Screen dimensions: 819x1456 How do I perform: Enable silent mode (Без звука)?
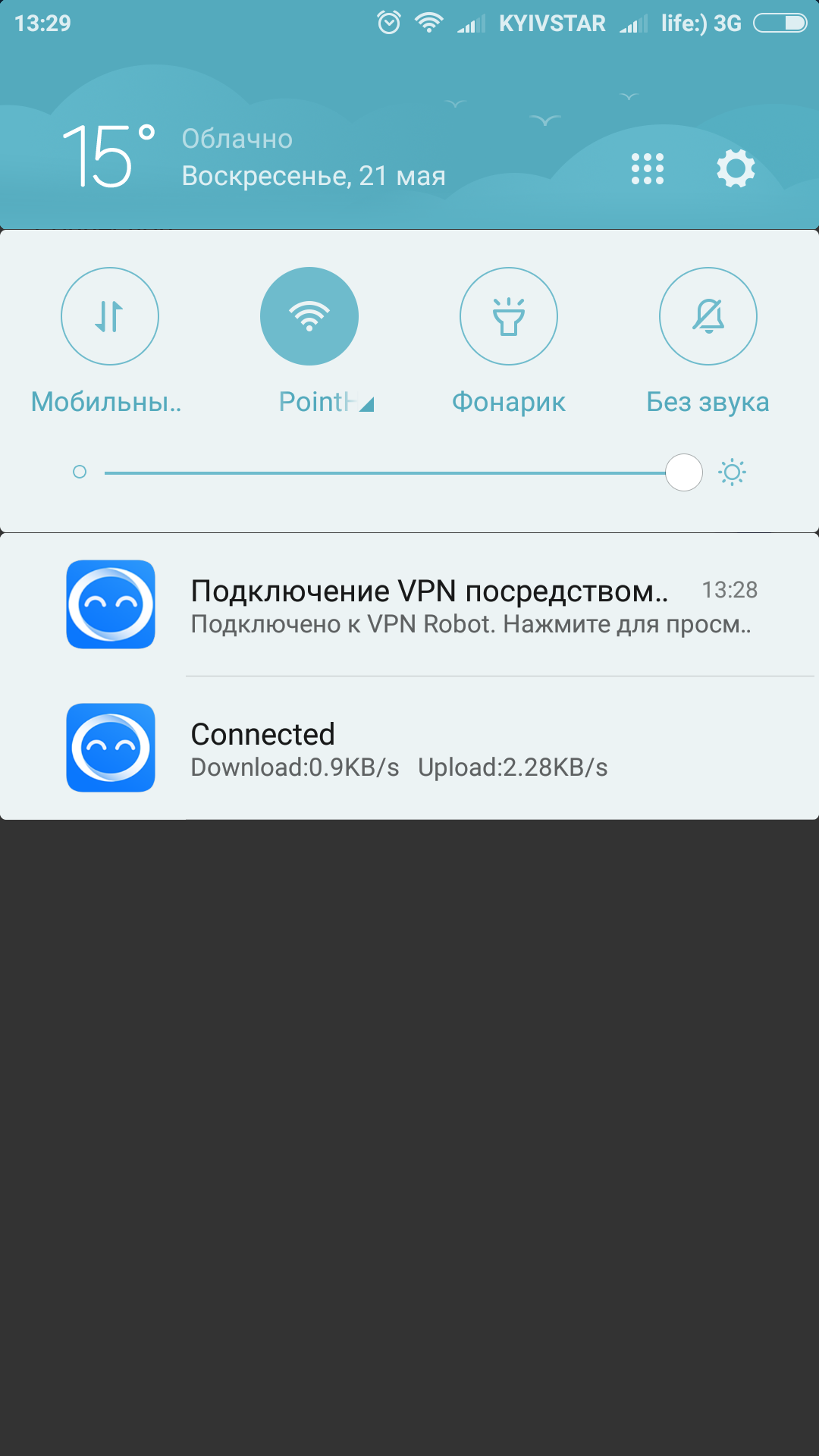coord(708,316)
